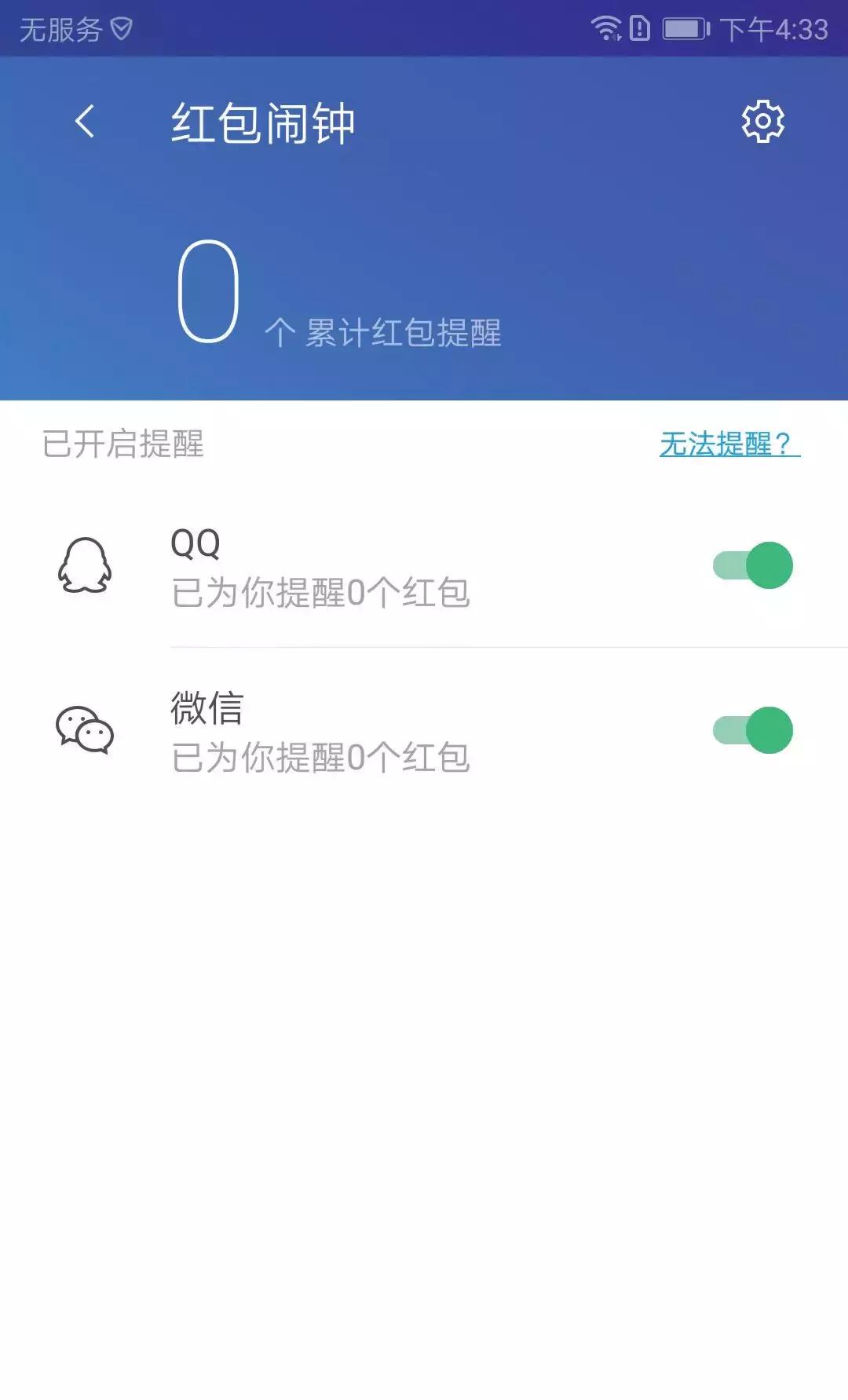Tap the 红包闹钟 title text
The image size is (848, 1400).
(x=263, y=122)
